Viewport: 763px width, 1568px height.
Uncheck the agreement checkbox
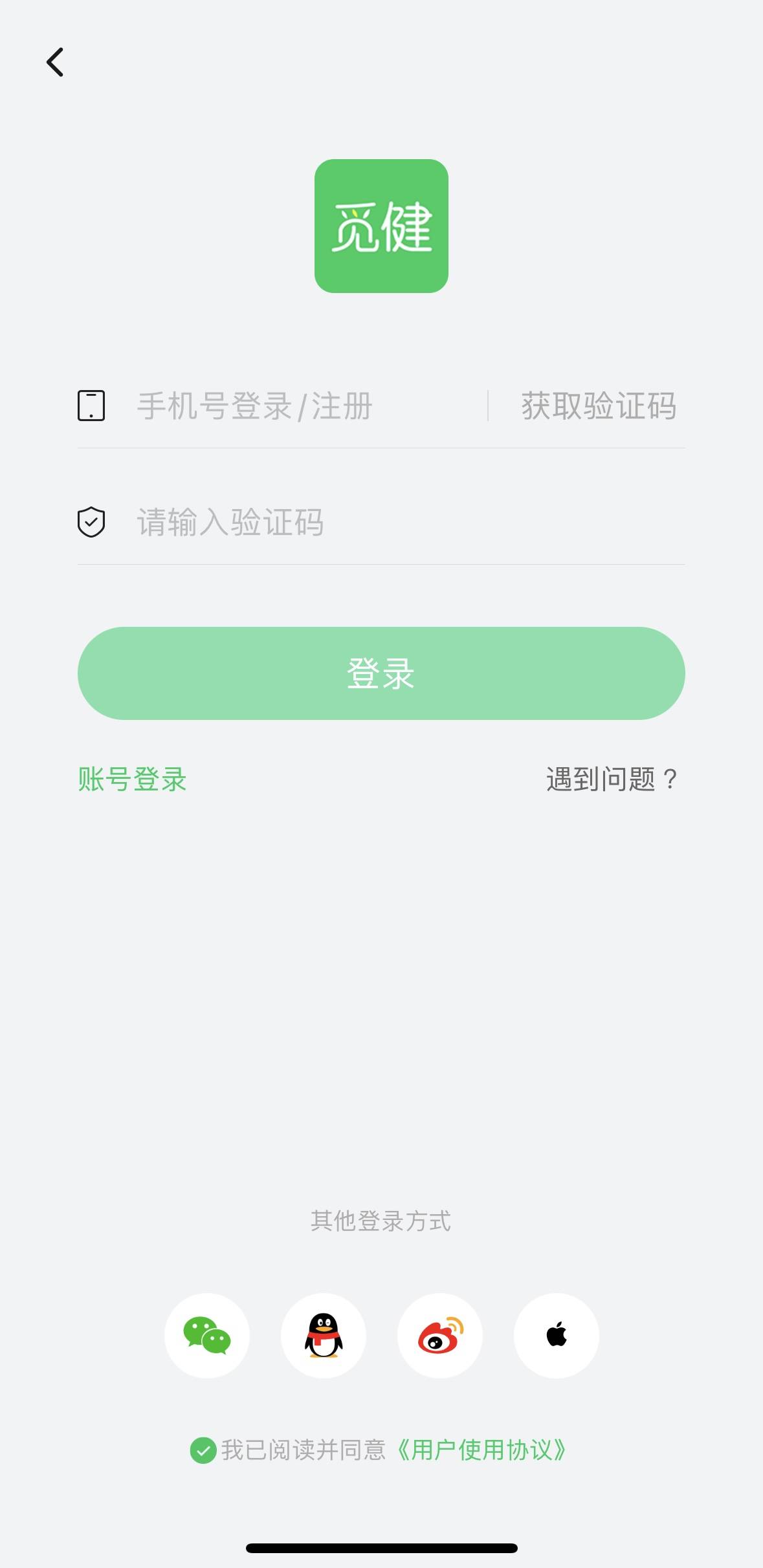point(203,1450)
